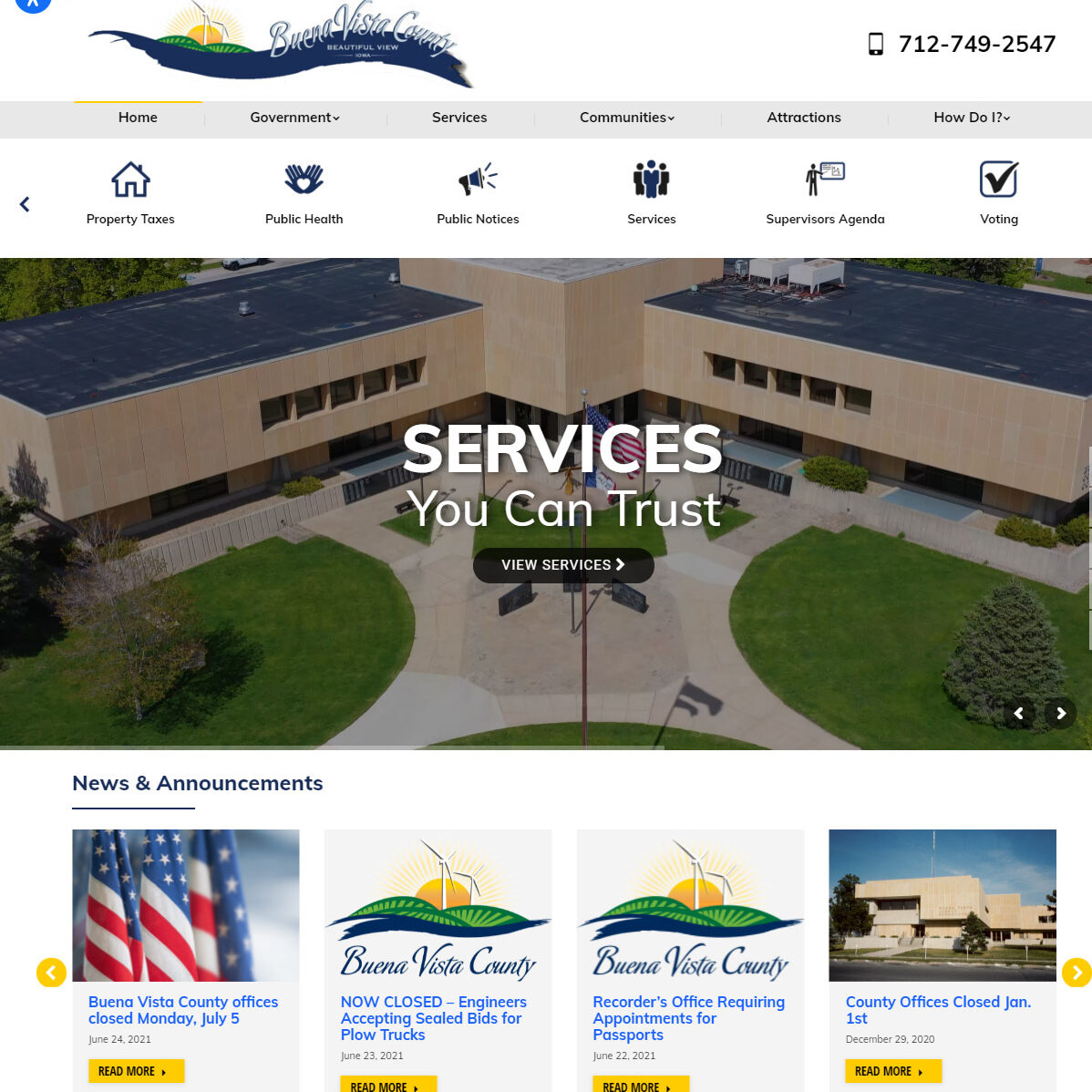Open Services in the navigation bar
The height and width of the screenshot is (1092, 1092).
(x=459, y=118)
